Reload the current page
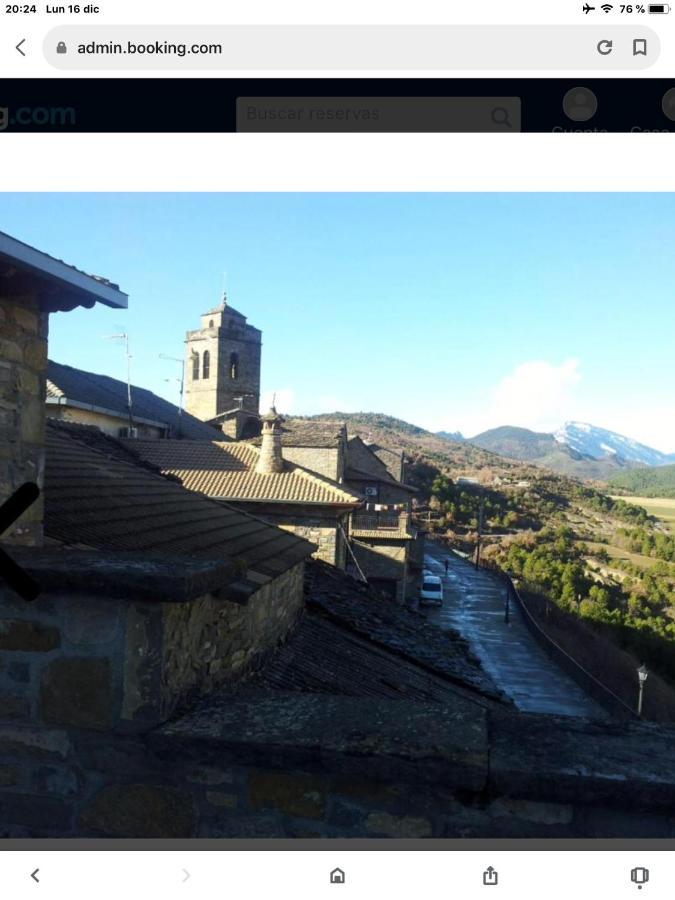675x900 pixels. (x=604, y=47)
